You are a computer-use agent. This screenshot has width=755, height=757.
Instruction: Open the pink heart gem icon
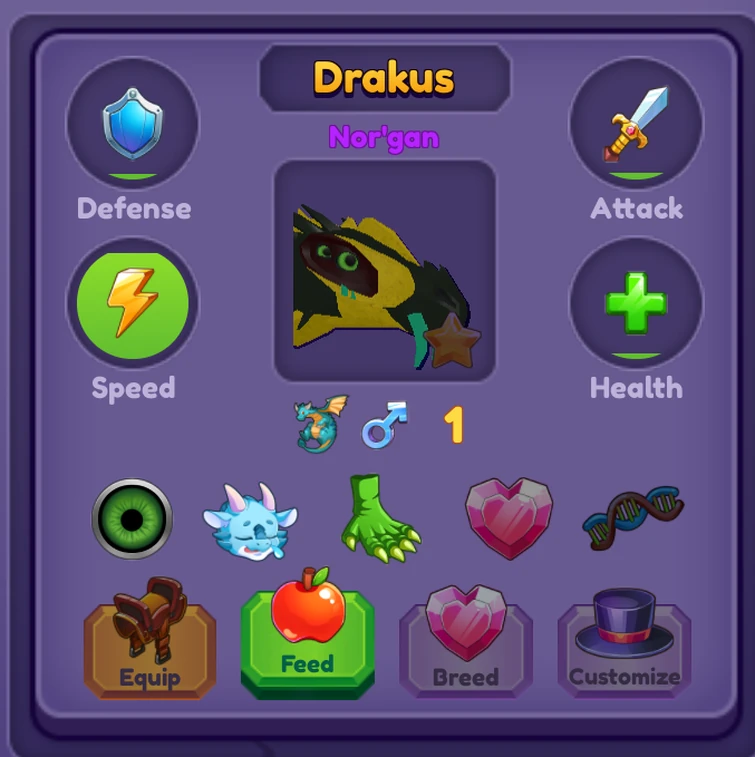pyautogui.click(x=508, y=514)
